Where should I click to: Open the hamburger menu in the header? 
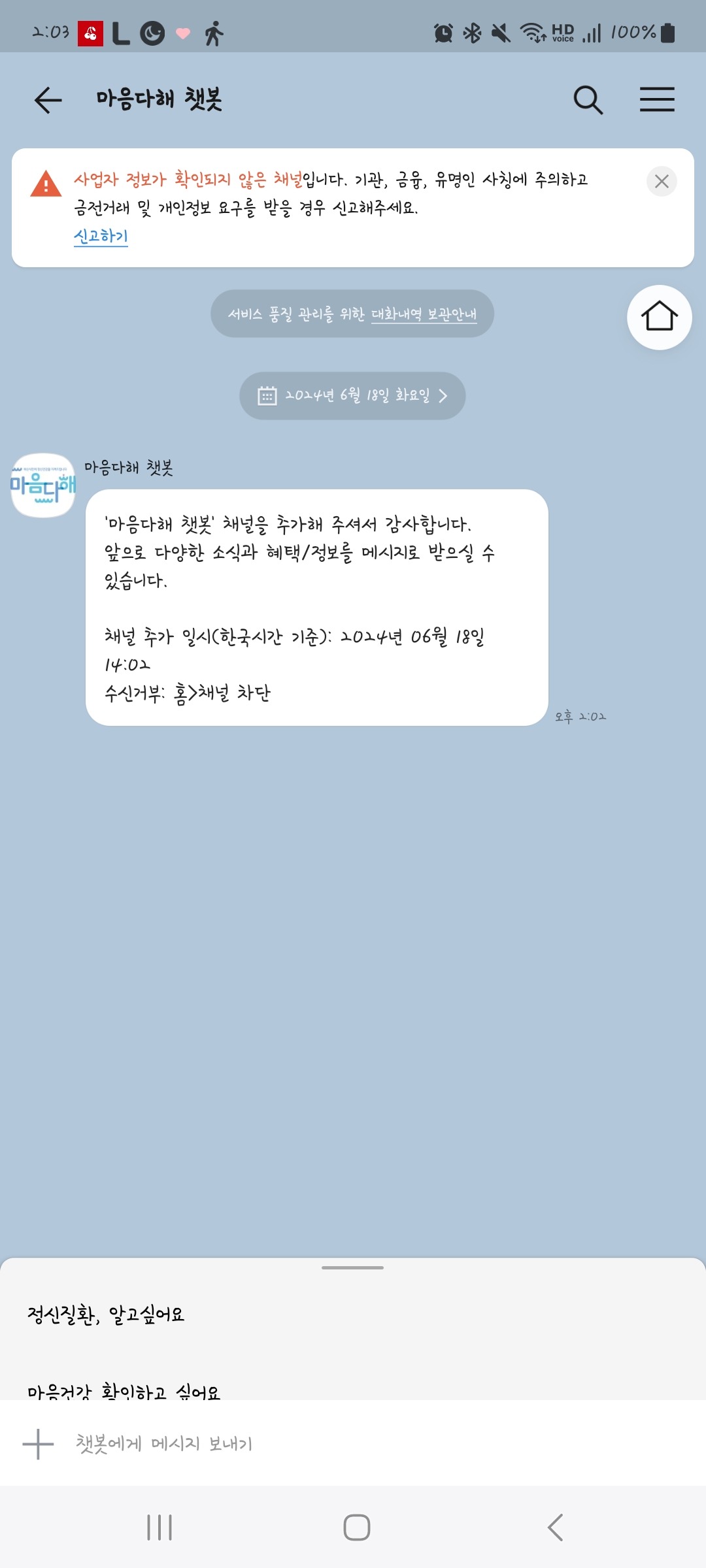click(x=657, y=100)
